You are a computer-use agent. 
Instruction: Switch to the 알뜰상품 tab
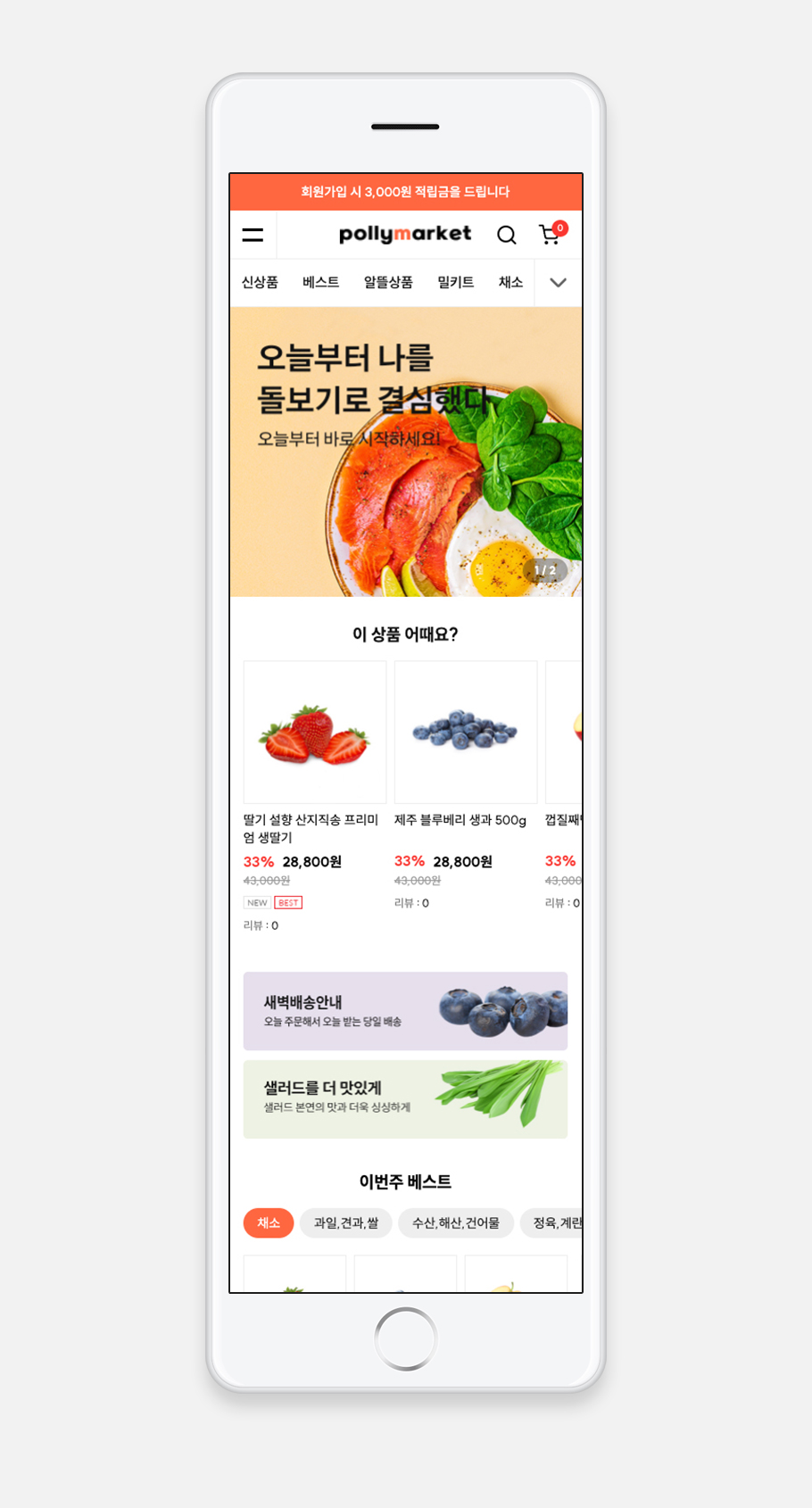point(388,283)
